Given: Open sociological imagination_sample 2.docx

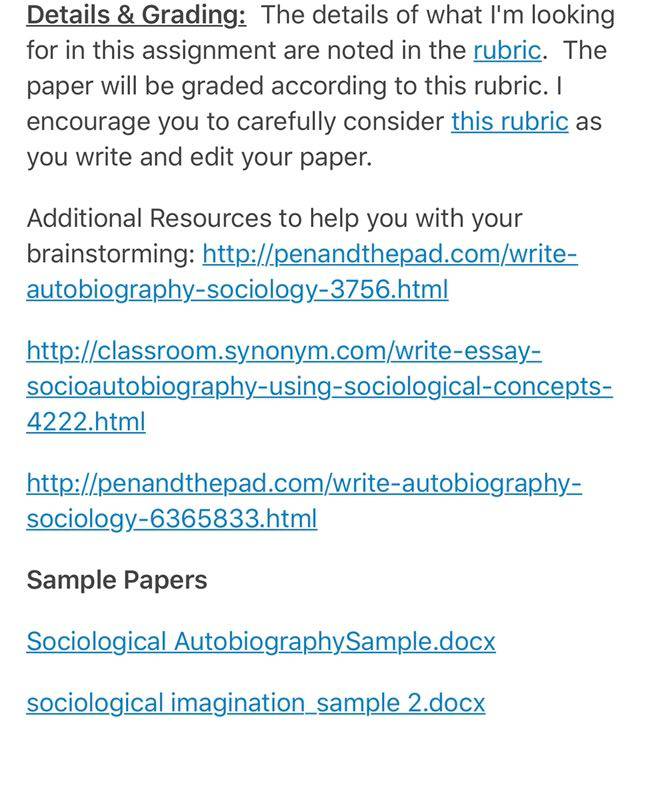Looking at the screenshot, I should (256, 703).
